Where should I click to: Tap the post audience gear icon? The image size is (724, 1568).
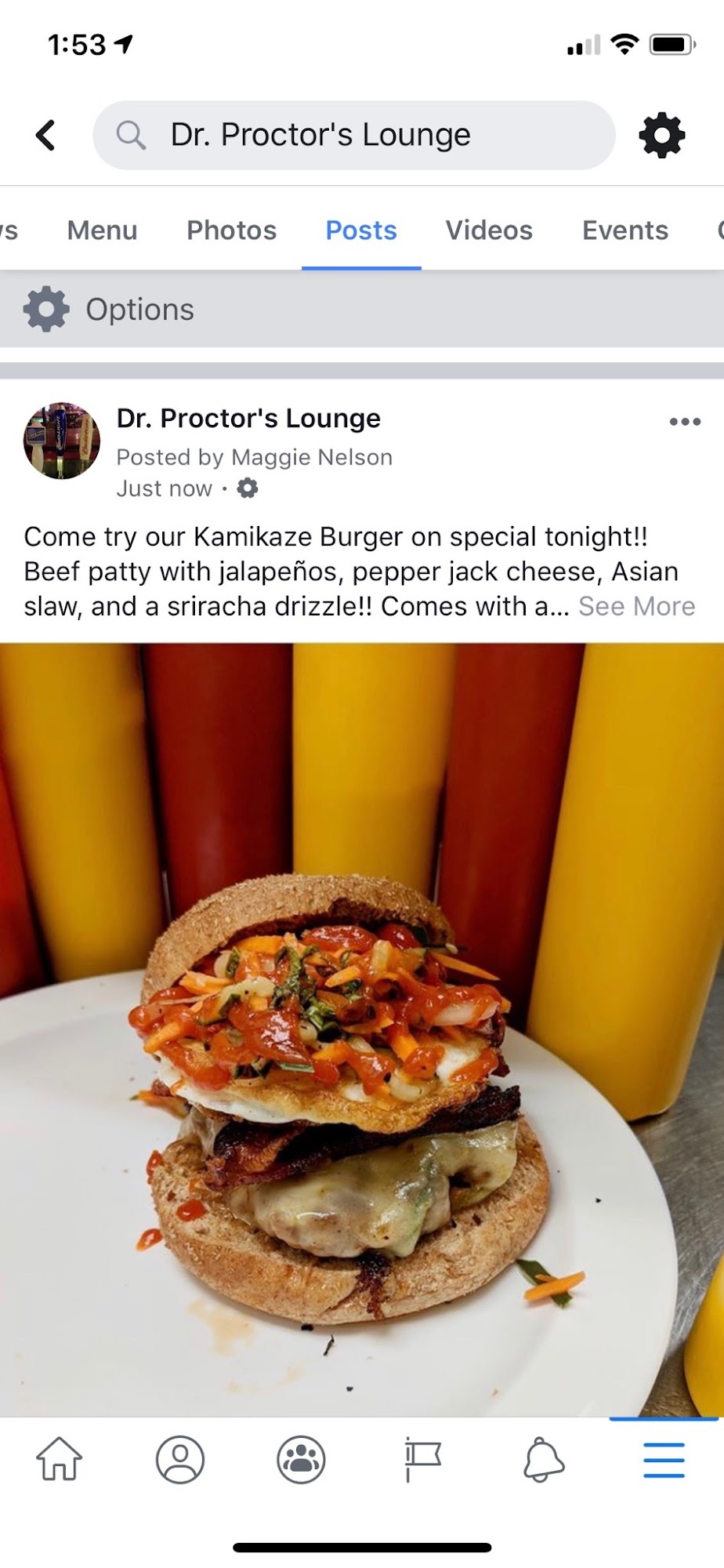coord(248,488)
